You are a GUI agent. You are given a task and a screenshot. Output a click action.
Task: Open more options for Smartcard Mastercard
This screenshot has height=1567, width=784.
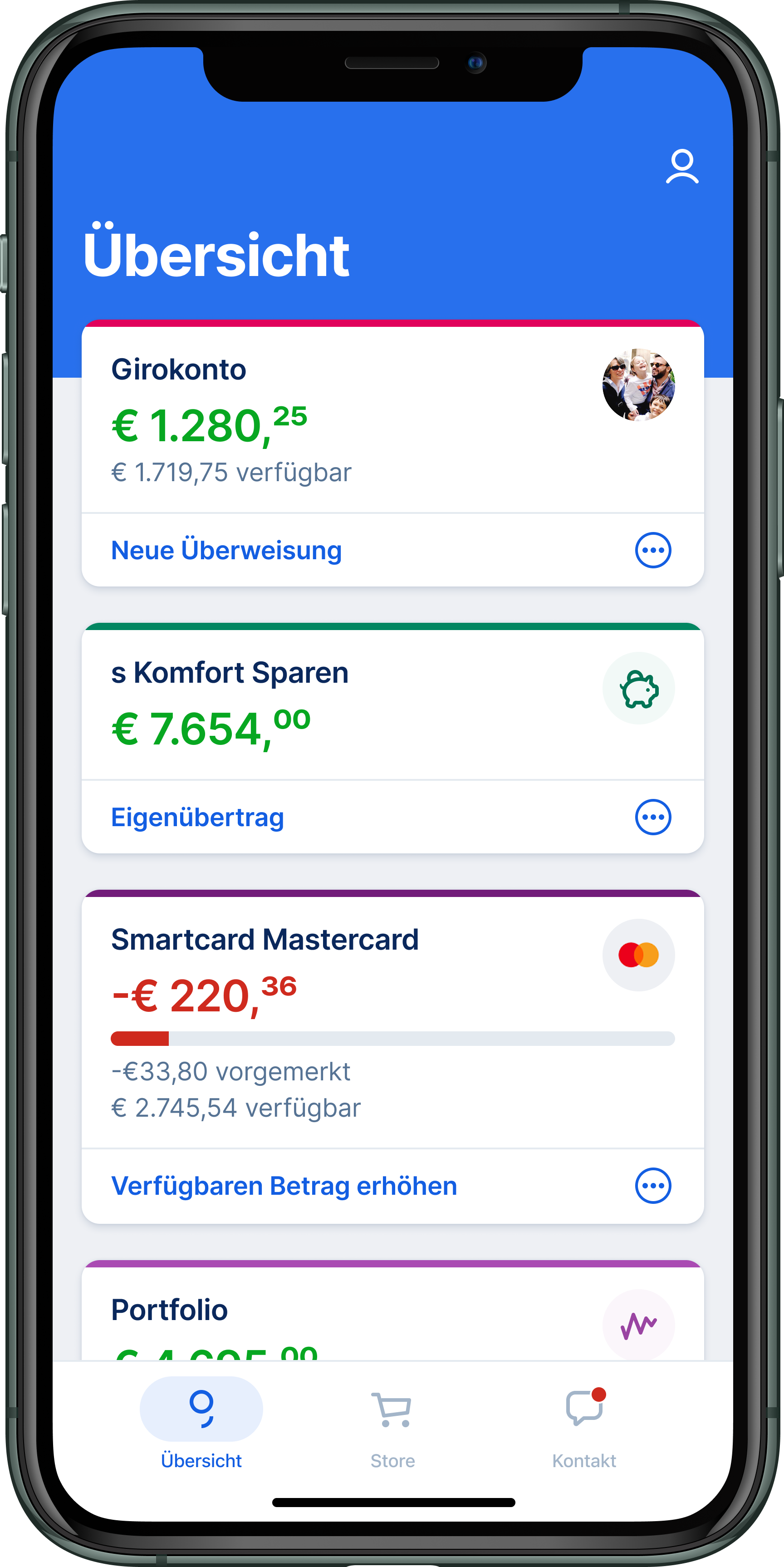[652, 1186]
